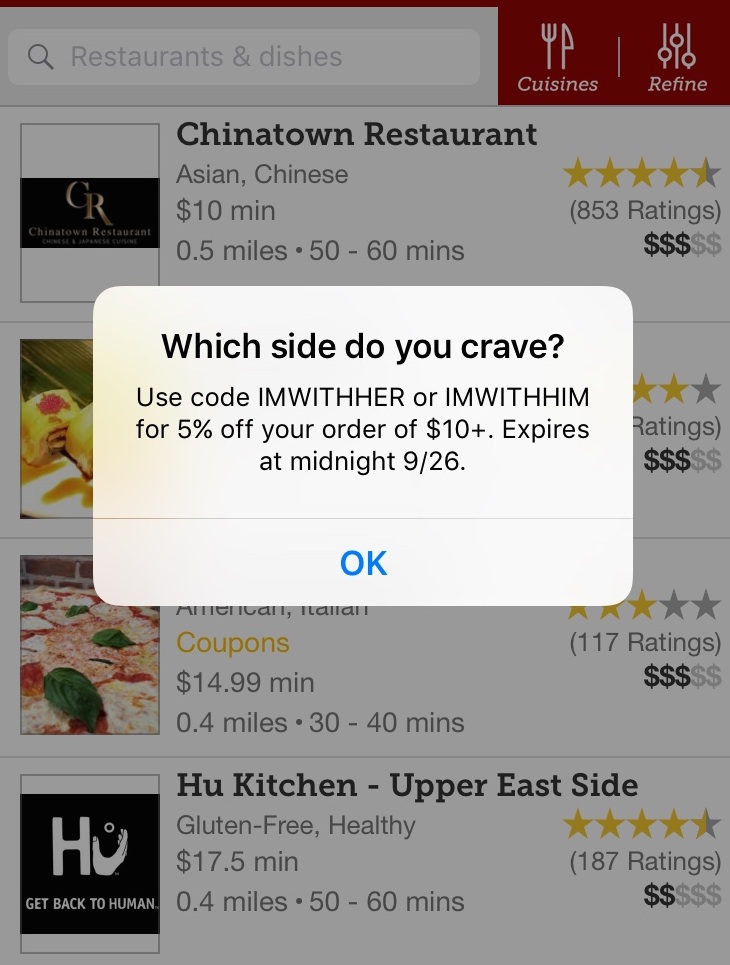Open the Chinatown Restaurant listing
The height and width of the screenshot is (965, 730).
click(356, 135)
